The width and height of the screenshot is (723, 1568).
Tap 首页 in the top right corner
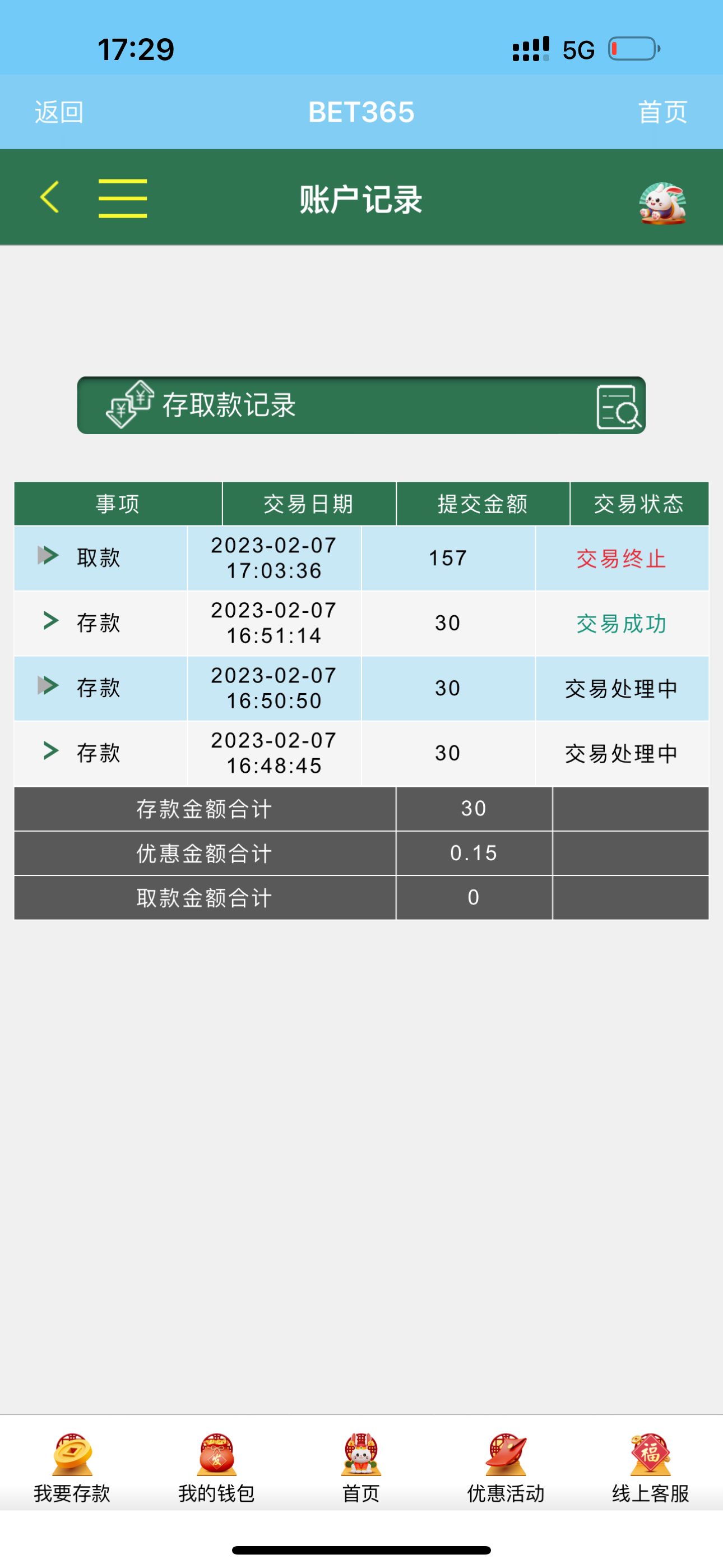[662, 113]
